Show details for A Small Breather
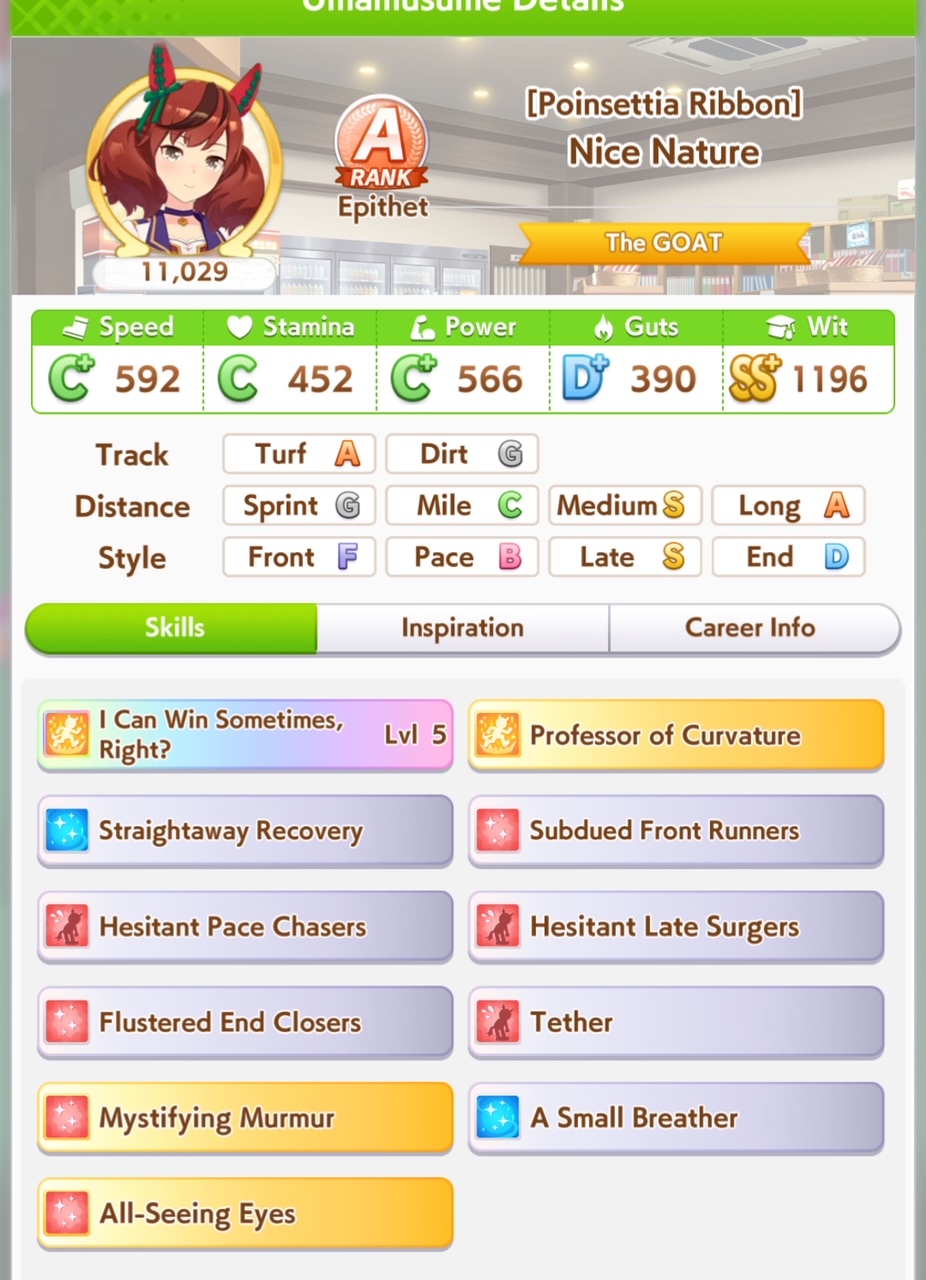The image size is (926, 1280). (x=676, y=1118)
